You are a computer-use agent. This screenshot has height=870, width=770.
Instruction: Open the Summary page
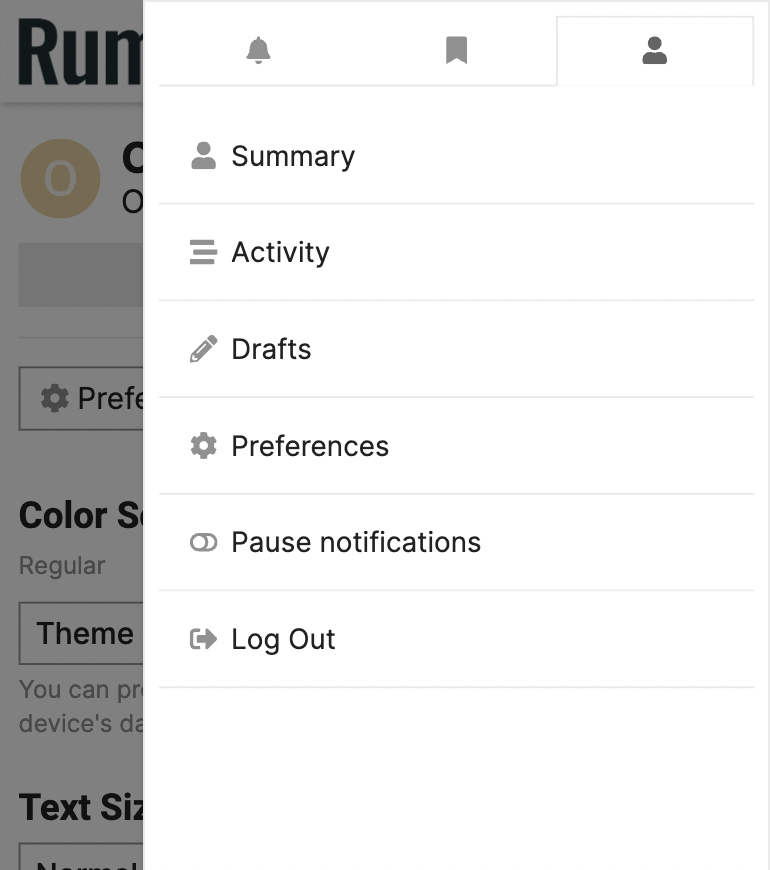292,156
